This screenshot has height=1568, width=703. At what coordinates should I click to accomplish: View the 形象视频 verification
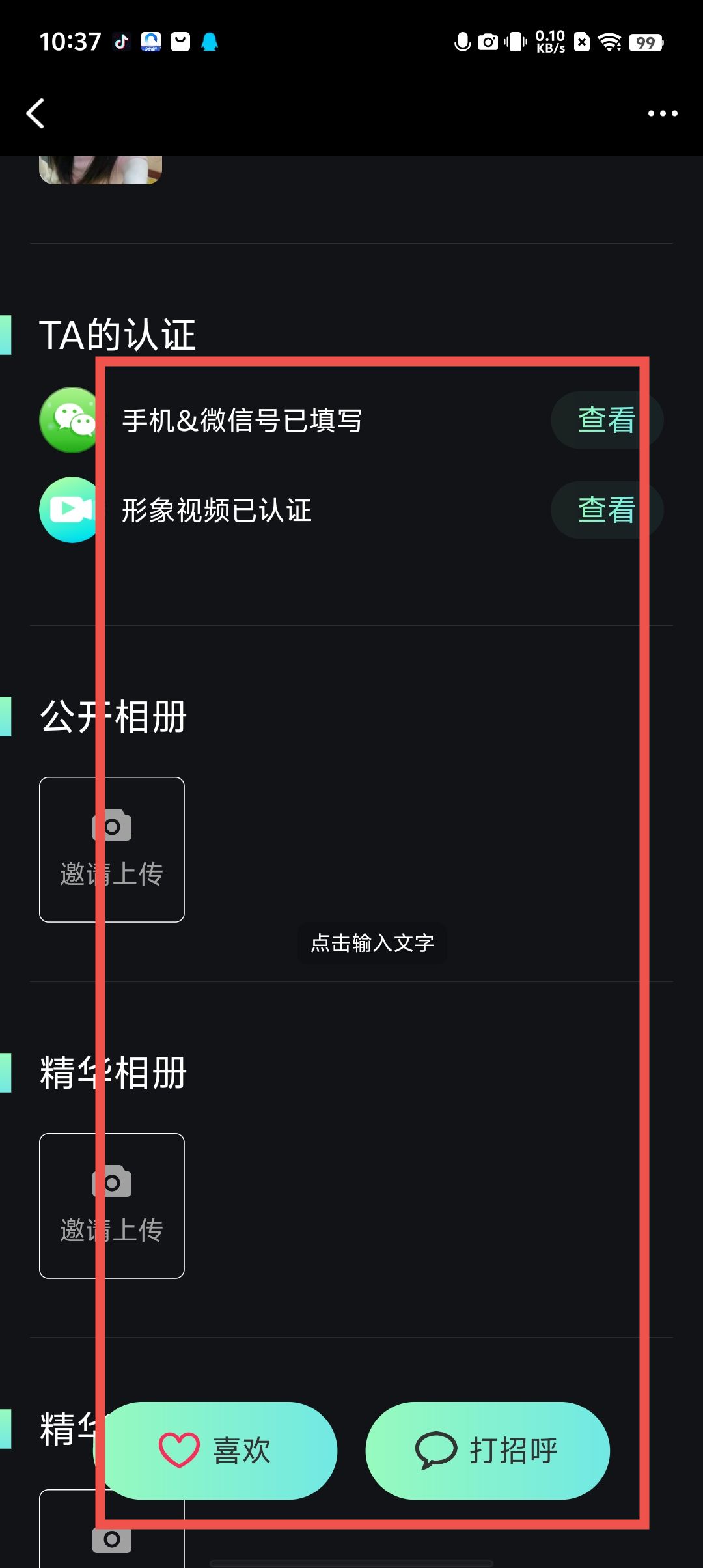tap(606, 510)
